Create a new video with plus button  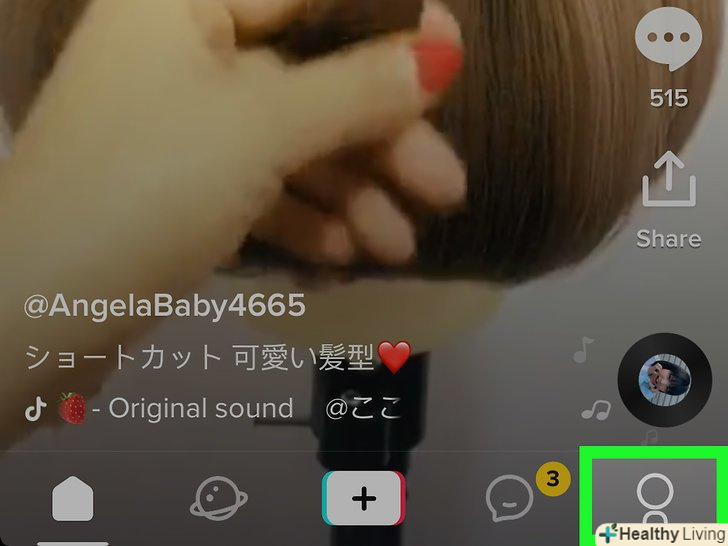point(364,497)
